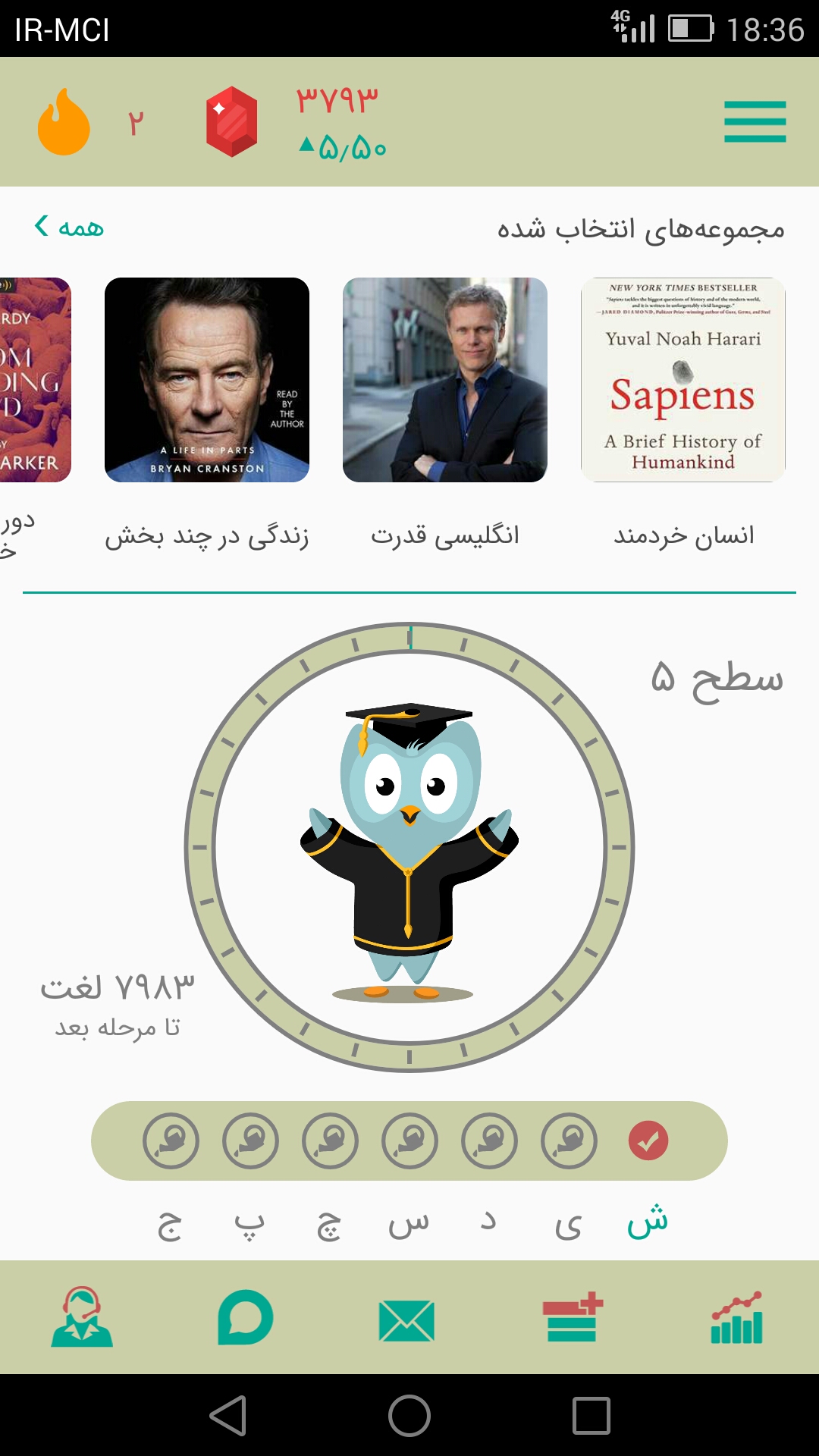
Task: Tap the red gem score icon
Action: click(231, 121)
